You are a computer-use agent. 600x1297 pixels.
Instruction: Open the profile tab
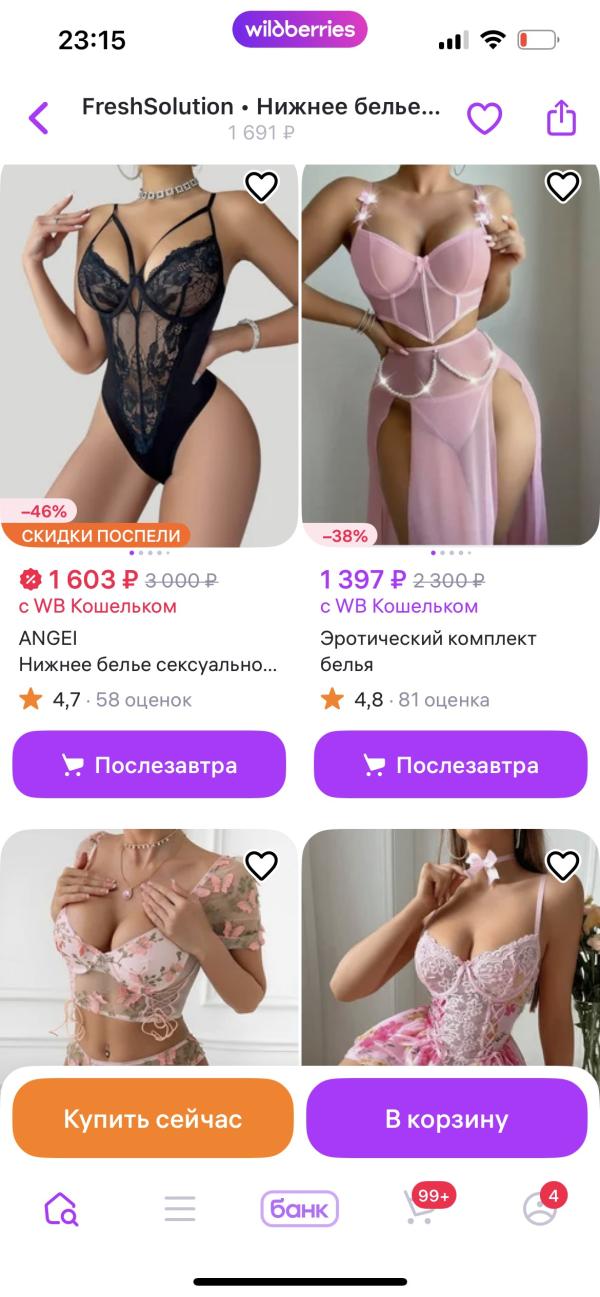tap(540, 1209)
